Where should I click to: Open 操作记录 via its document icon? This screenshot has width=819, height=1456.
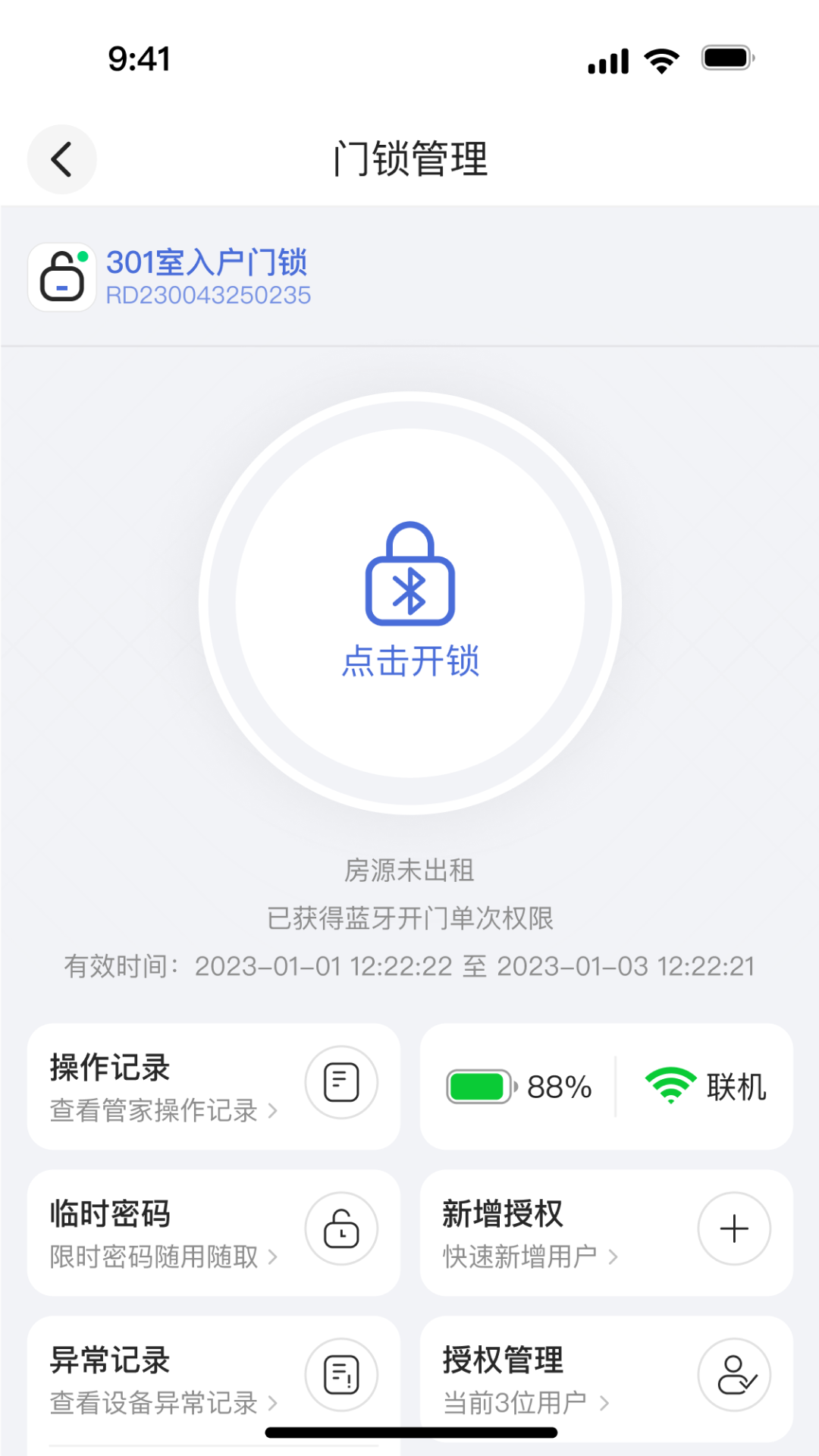pyautogui.click(x=340, y=1082)
